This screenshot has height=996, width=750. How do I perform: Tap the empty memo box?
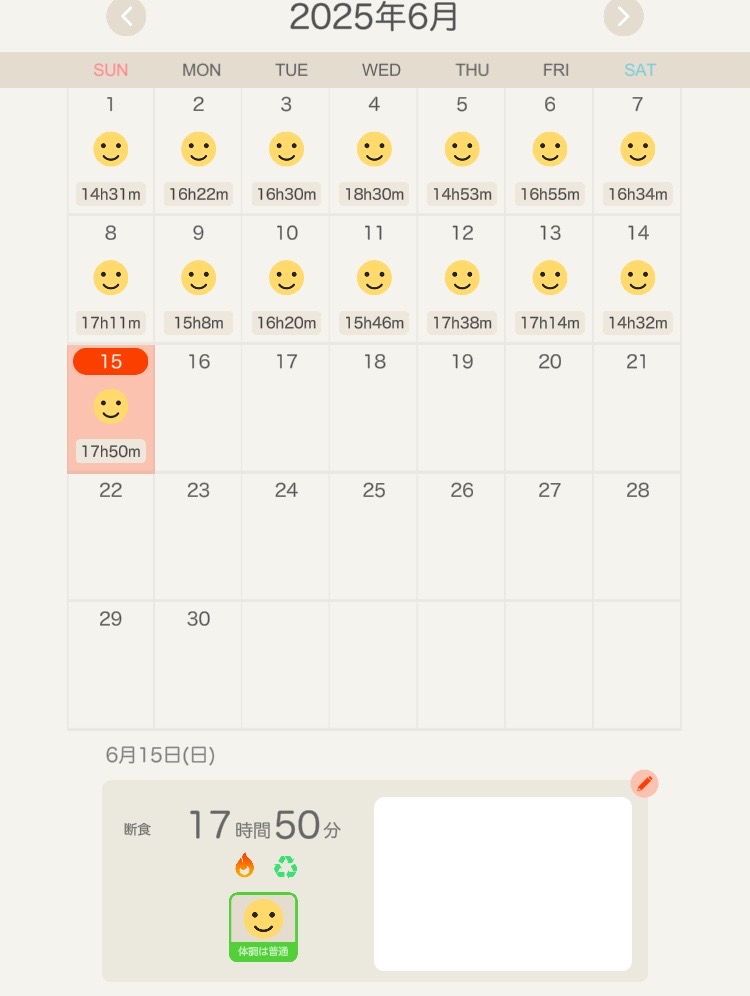pos(503,883)
